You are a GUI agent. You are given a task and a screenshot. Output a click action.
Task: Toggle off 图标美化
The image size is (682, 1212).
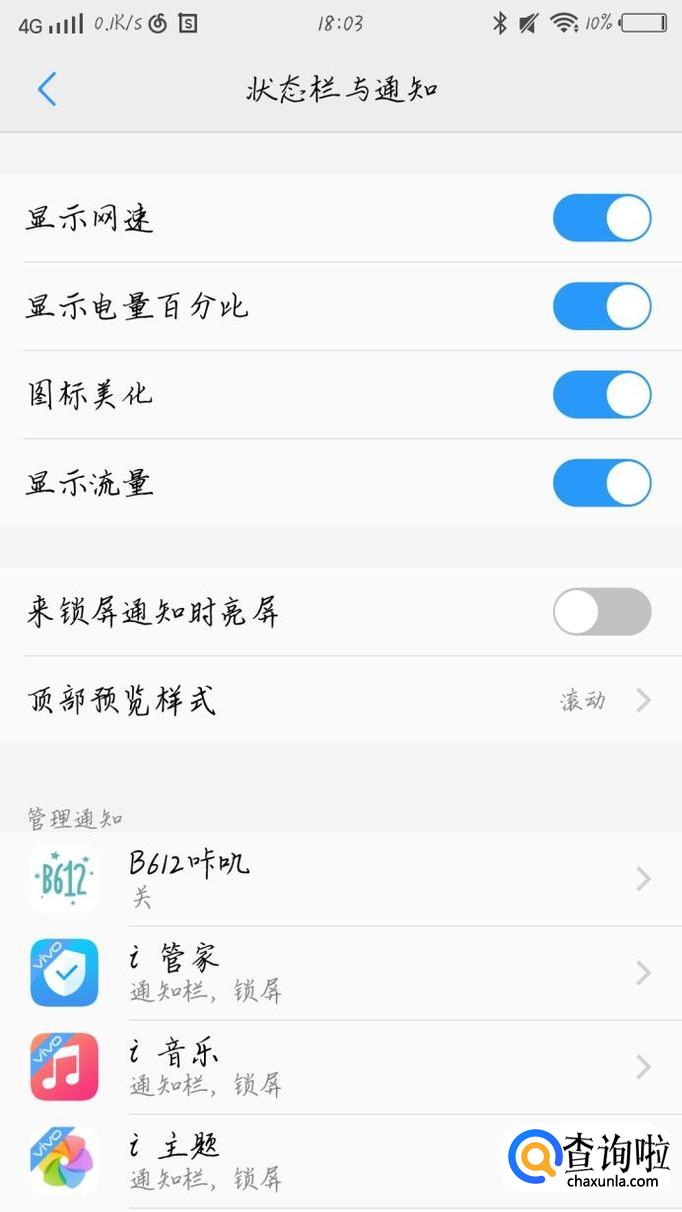pyautogui.click(x=602, y=395)
